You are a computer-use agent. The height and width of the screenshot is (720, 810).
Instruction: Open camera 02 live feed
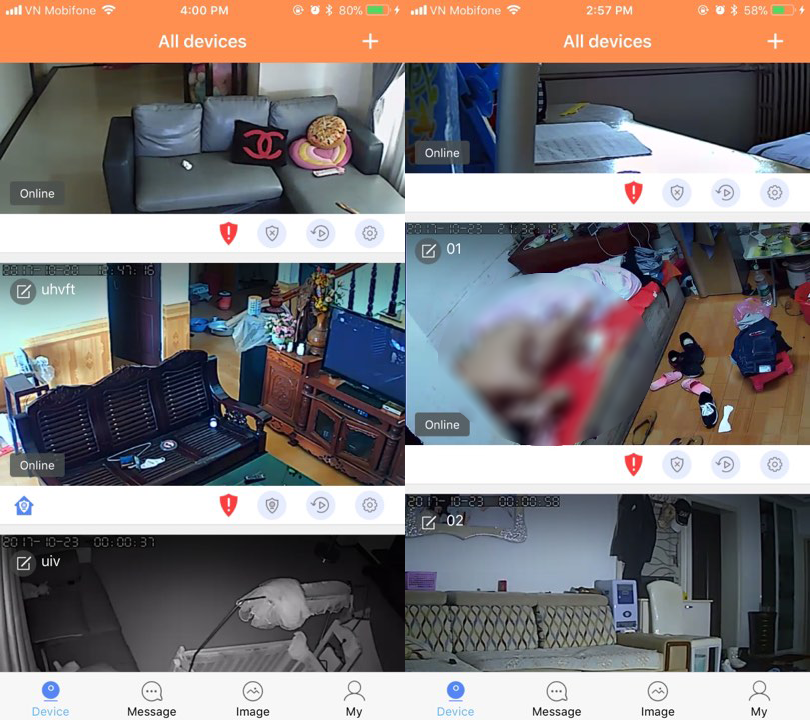click(607, 600)
